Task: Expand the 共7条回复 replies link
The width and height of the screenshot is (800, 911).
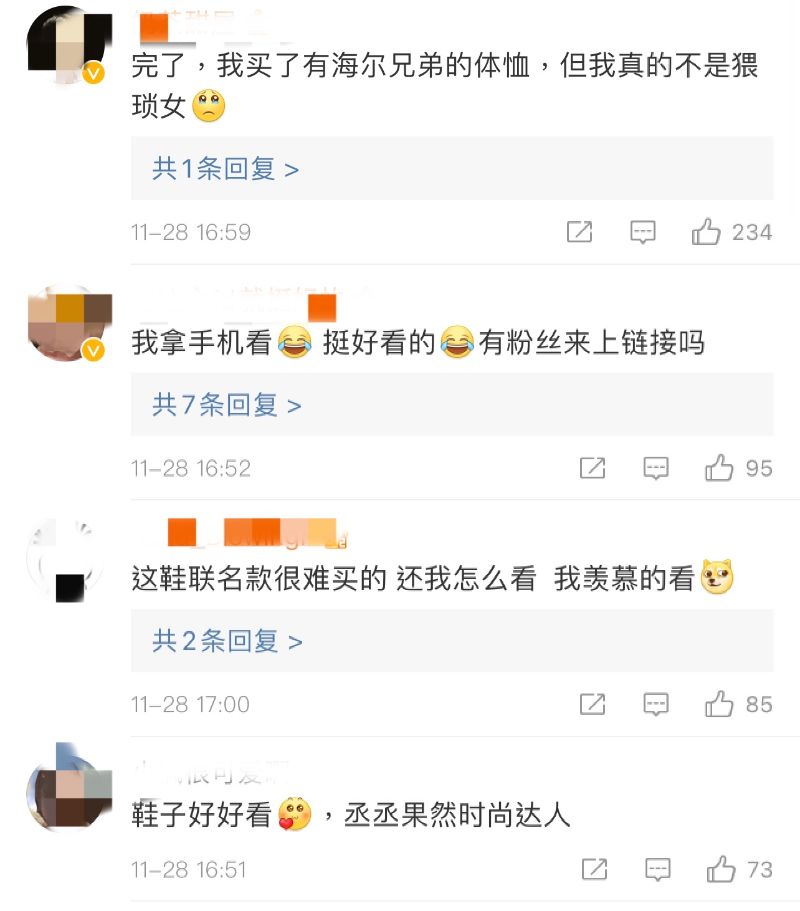Action: [226, 405]
